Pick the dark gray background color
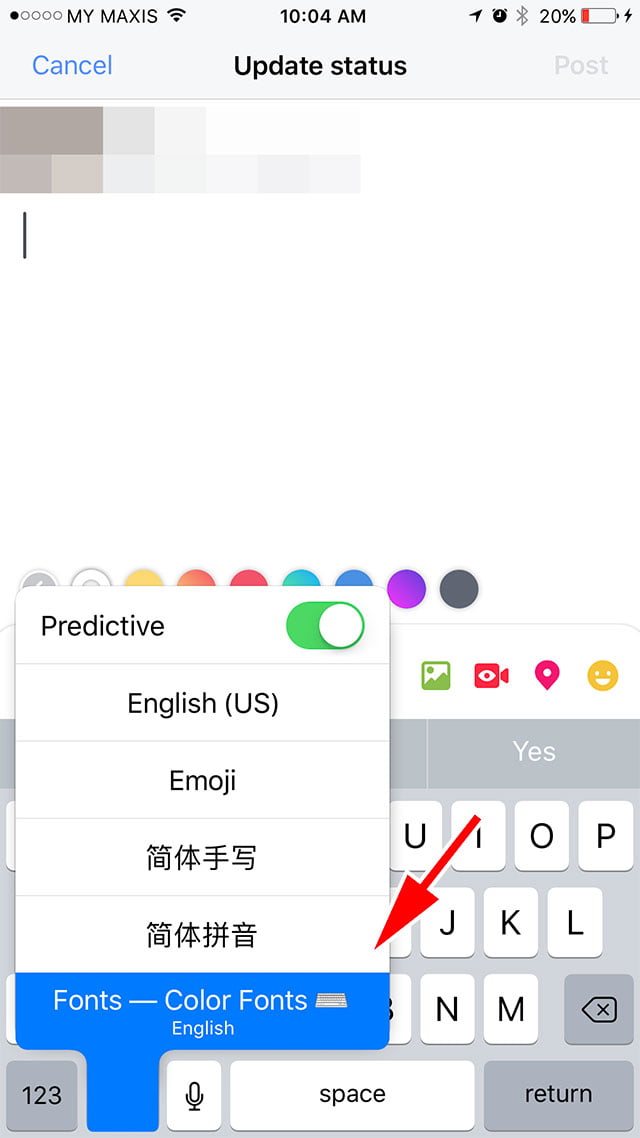The image size is (640, 1138). click(x=459, y=589)
